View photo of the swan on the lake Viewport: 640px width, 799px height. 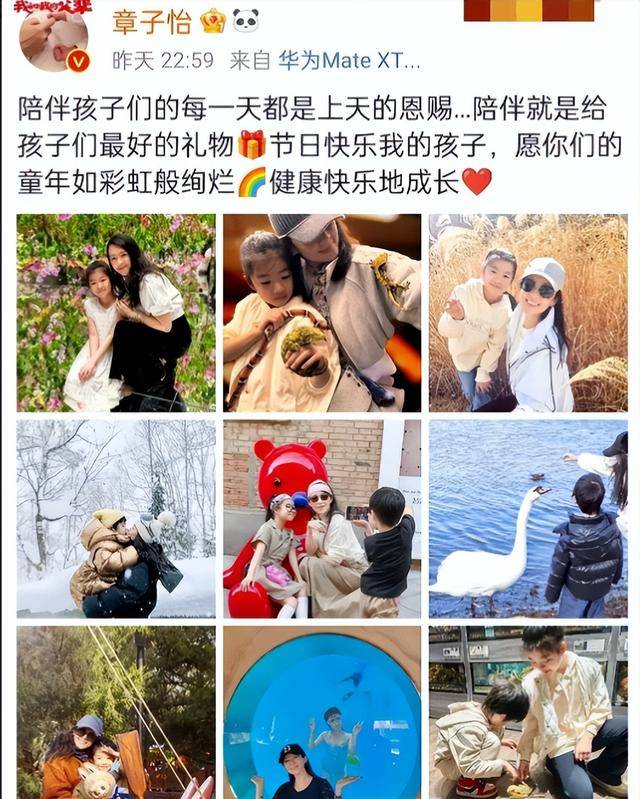(528, 518)
